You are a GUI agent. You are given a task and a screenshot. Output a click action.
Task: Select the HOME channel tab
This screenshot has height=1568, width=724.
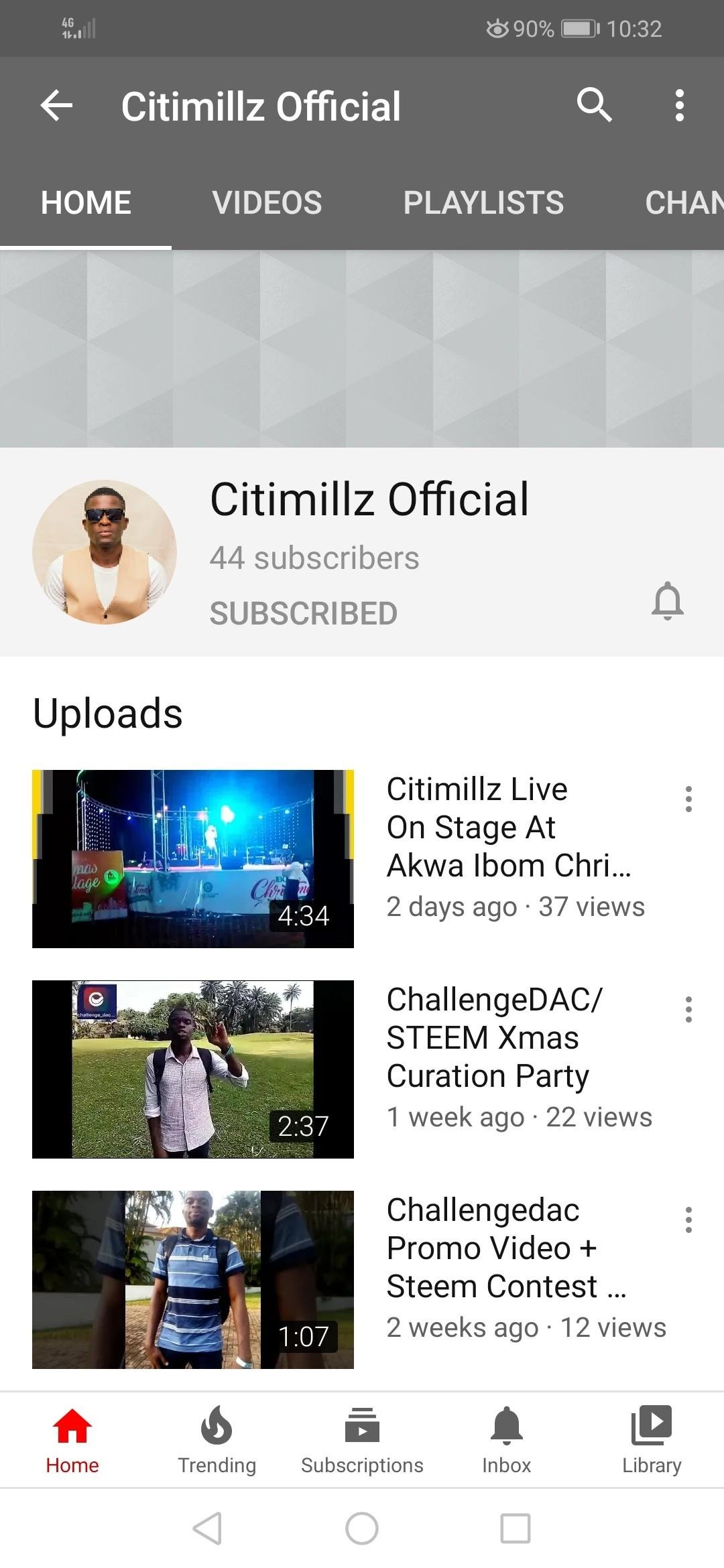[86, 202]
